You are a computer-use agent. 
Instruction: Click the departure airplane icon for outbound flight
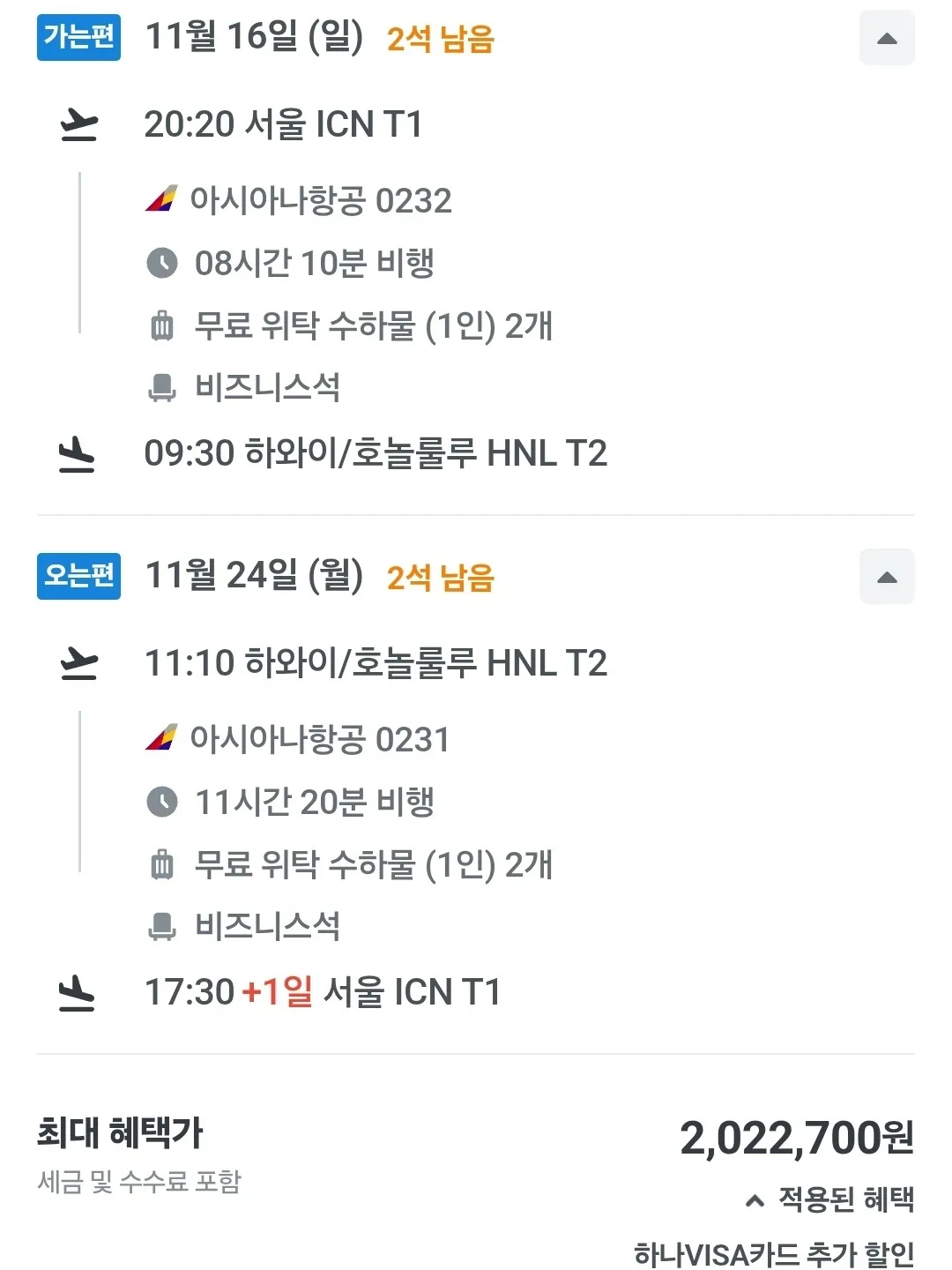[78, 124]
